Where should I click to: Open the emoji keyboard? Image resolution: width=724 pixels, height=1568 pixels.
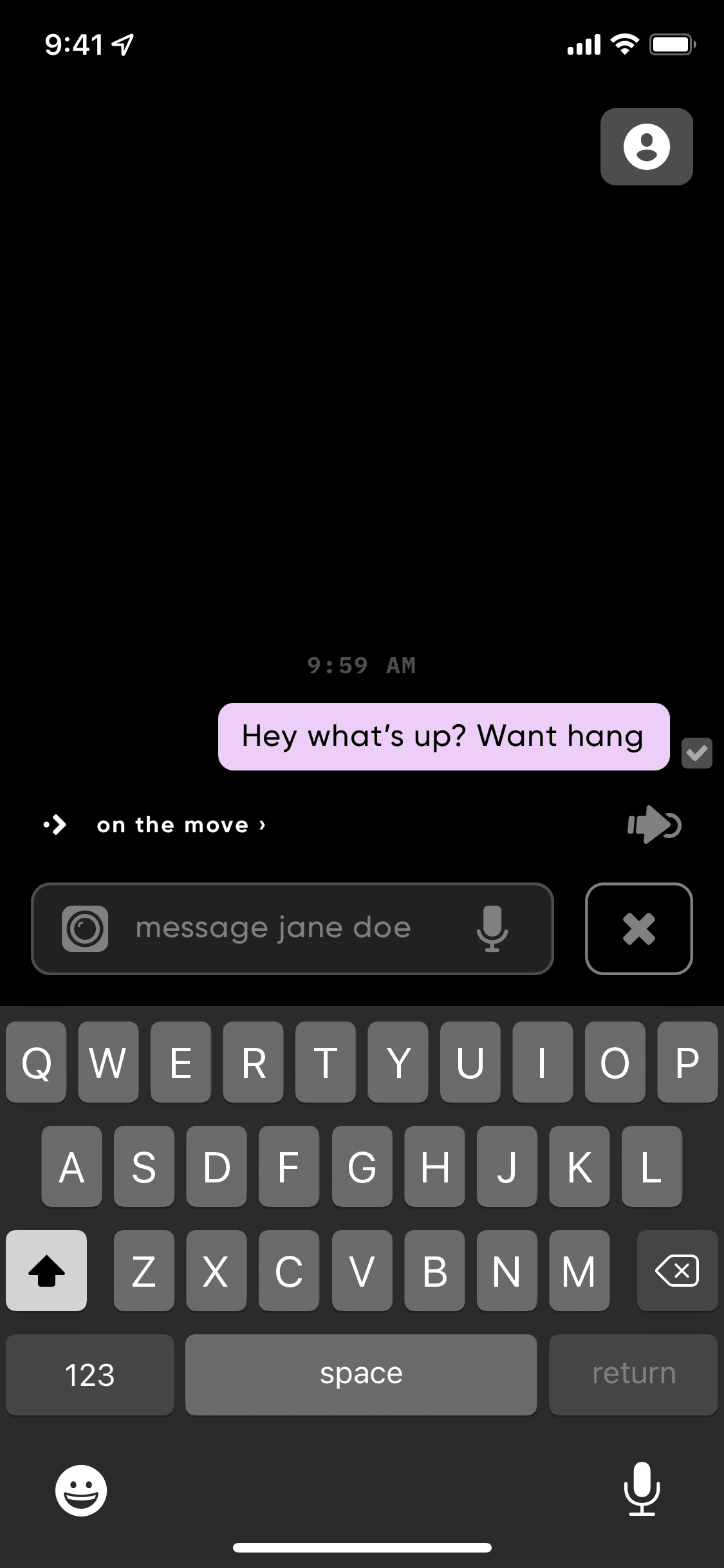point(81,1491)
